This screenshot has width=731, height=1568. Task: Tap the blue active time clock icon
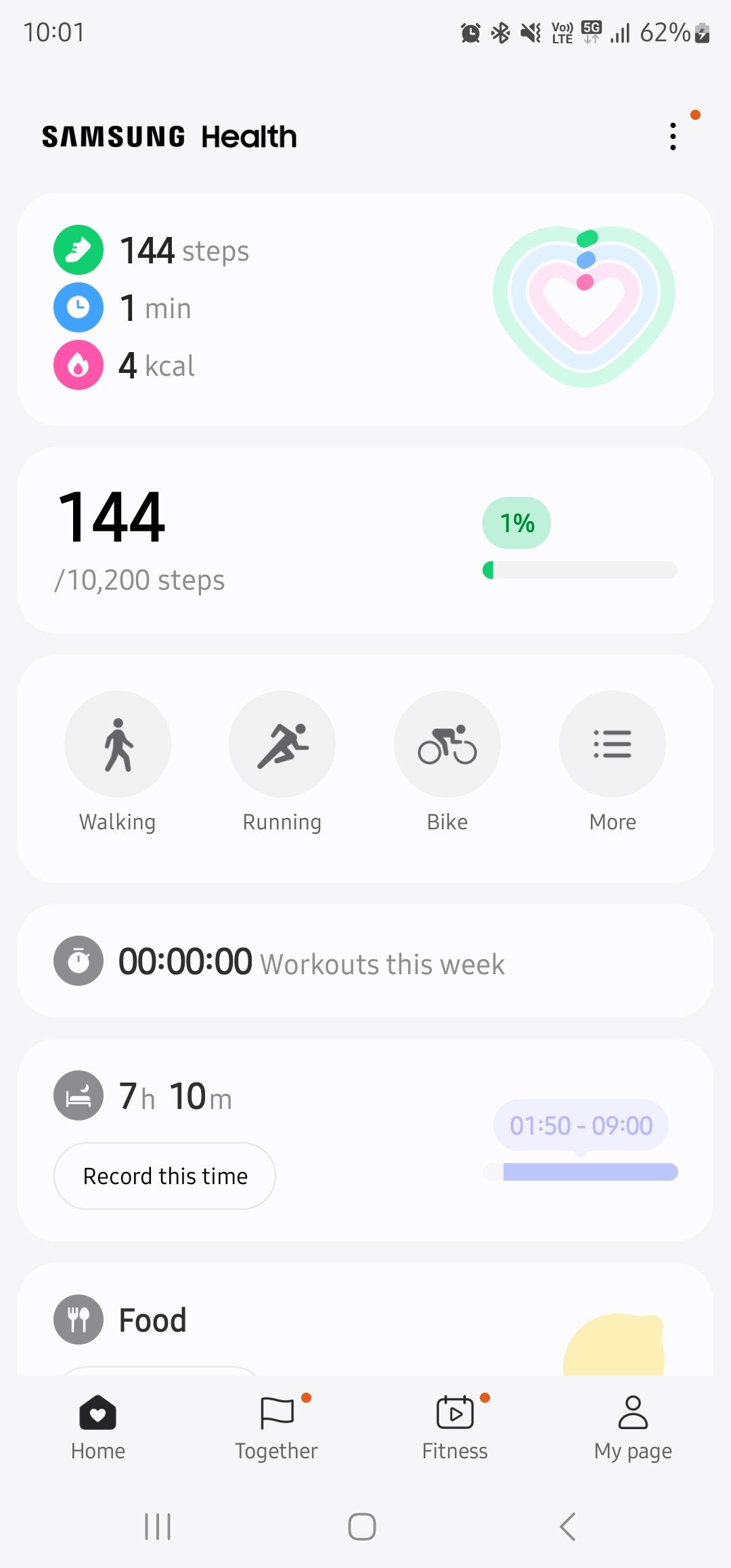[78, 307]
